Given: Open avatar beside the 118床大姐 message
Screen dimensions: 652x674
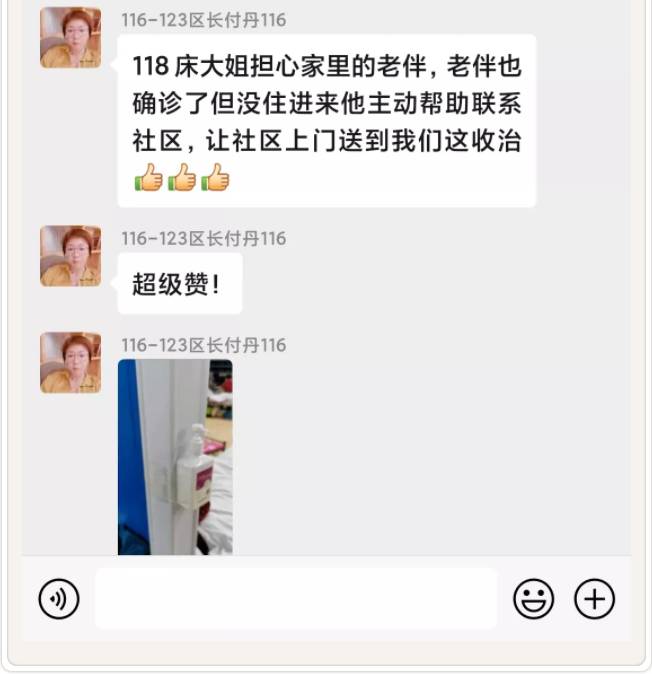Looking at the screenshot, I should [70, 37].
